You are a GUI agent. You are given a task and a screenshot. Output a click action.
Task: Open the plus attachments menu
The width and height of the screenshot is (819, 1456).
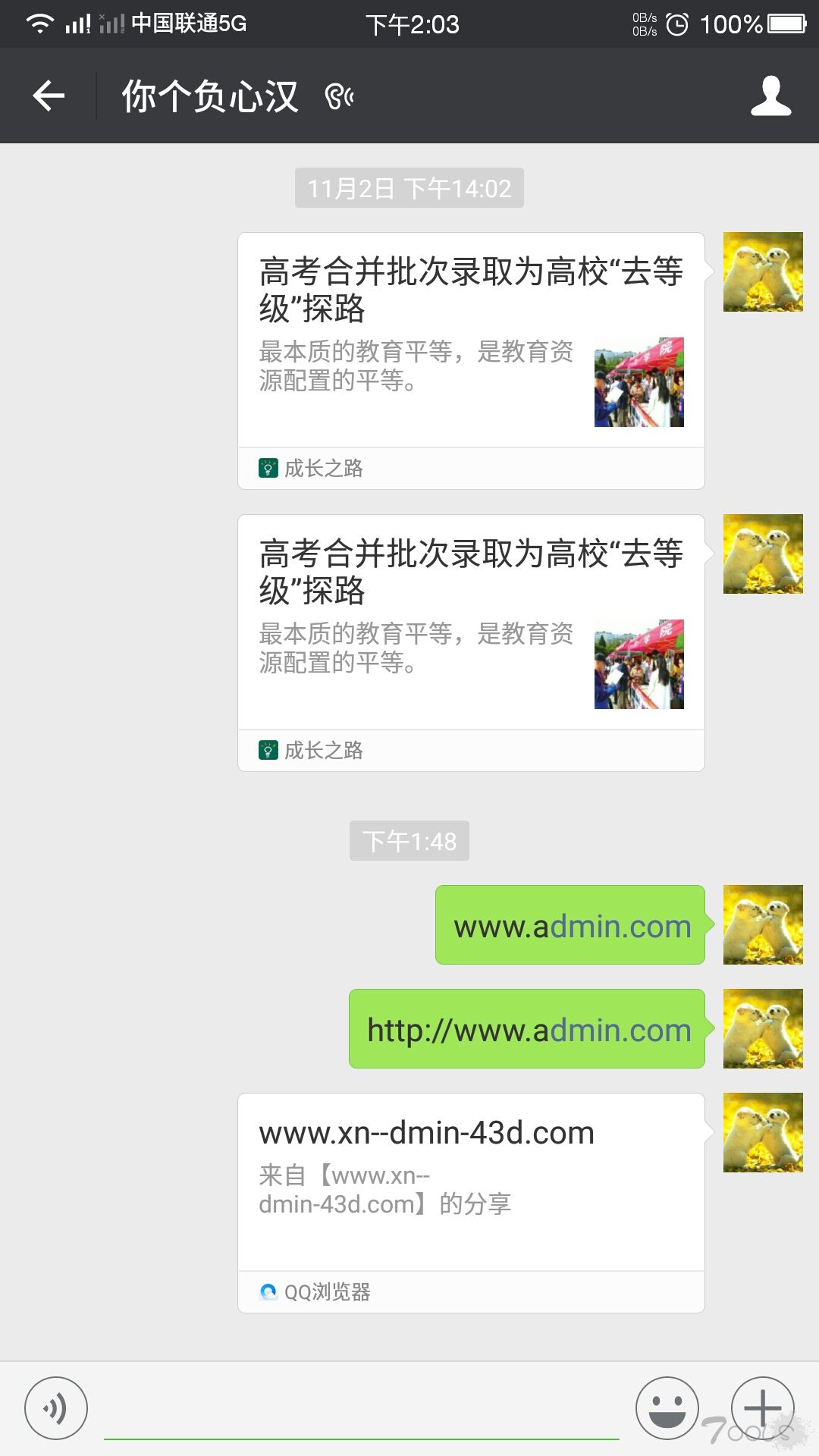[x=762, y=1408]
